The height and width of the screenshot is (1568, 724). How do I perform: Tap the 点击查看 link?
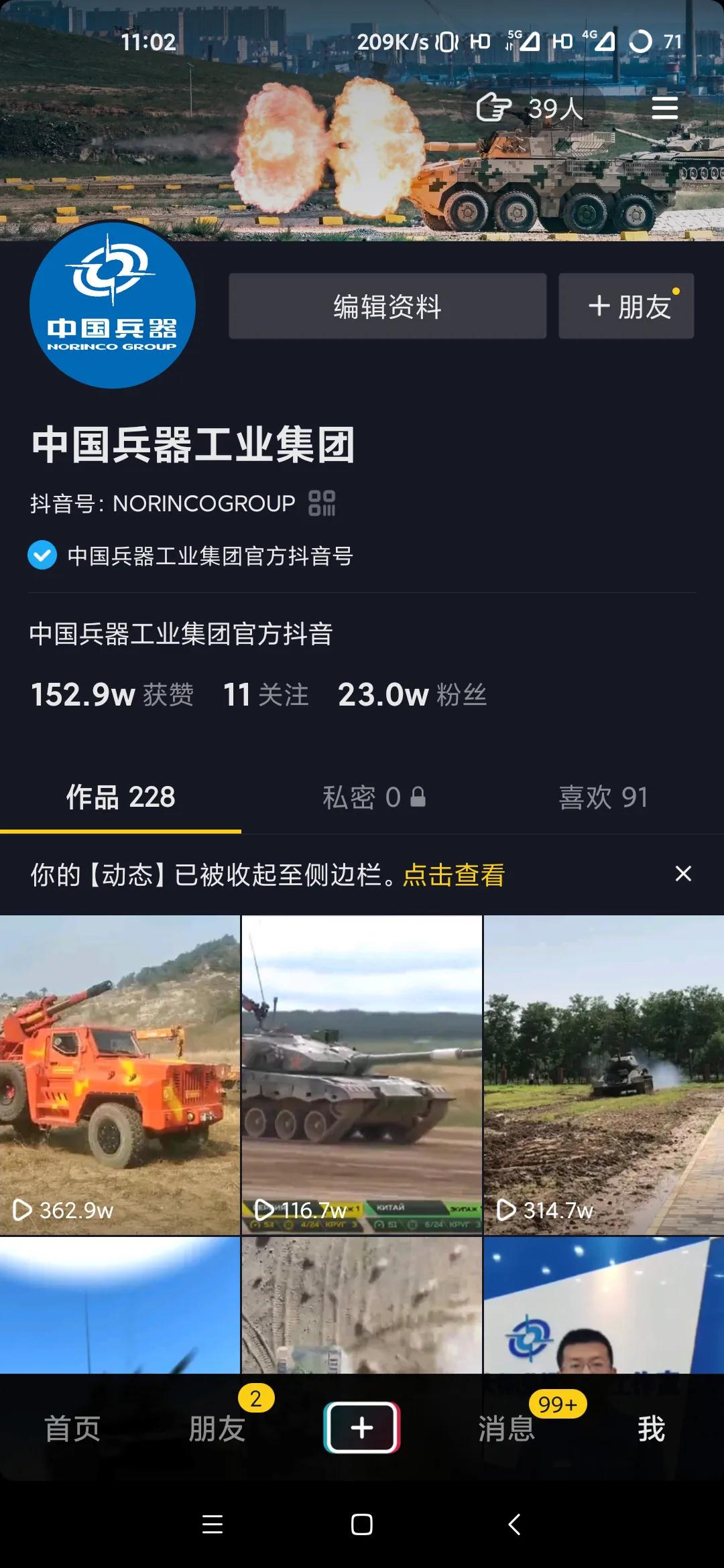[x=454, y=874]
